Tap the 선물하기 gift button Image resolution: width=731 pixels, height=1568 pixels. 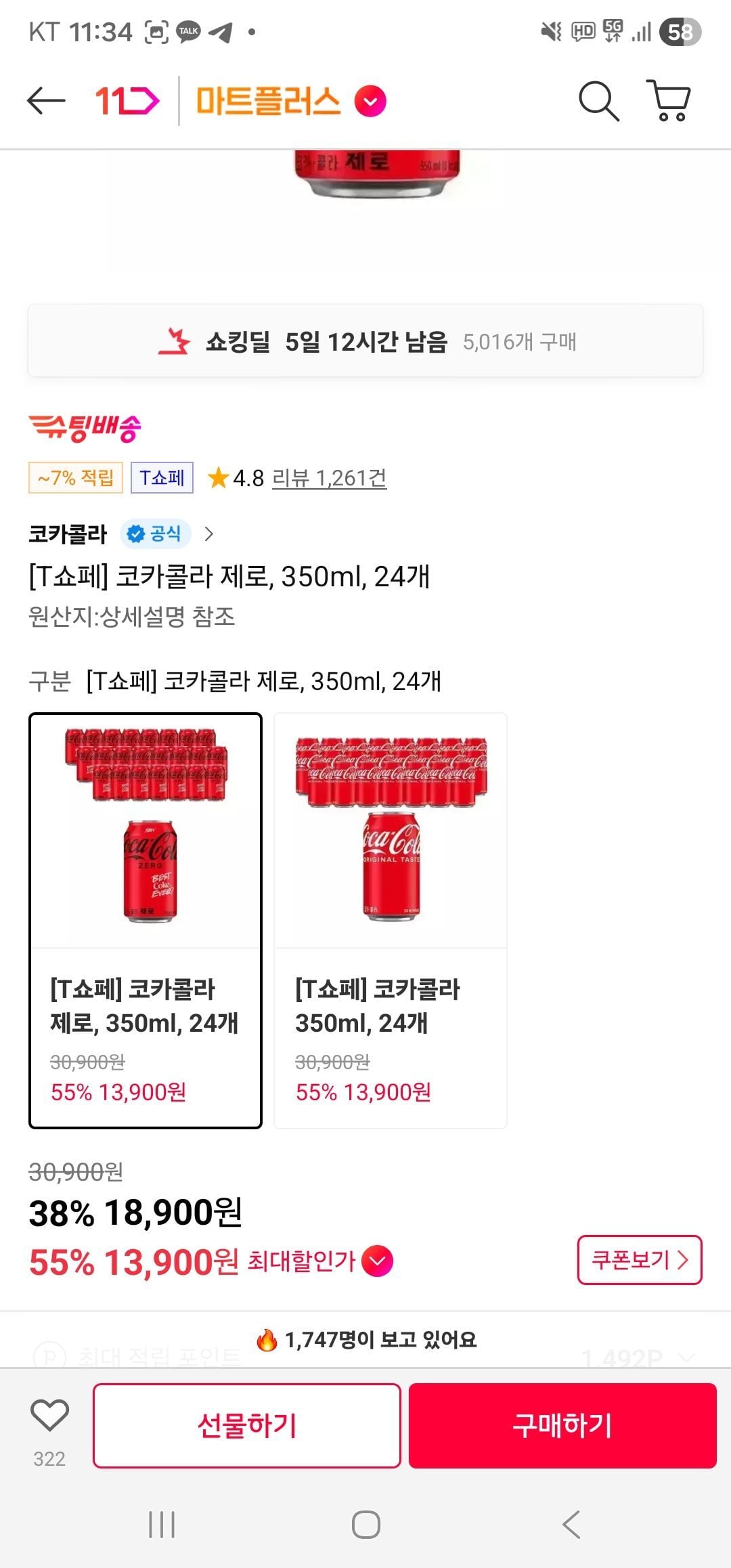pos(247,1425)
